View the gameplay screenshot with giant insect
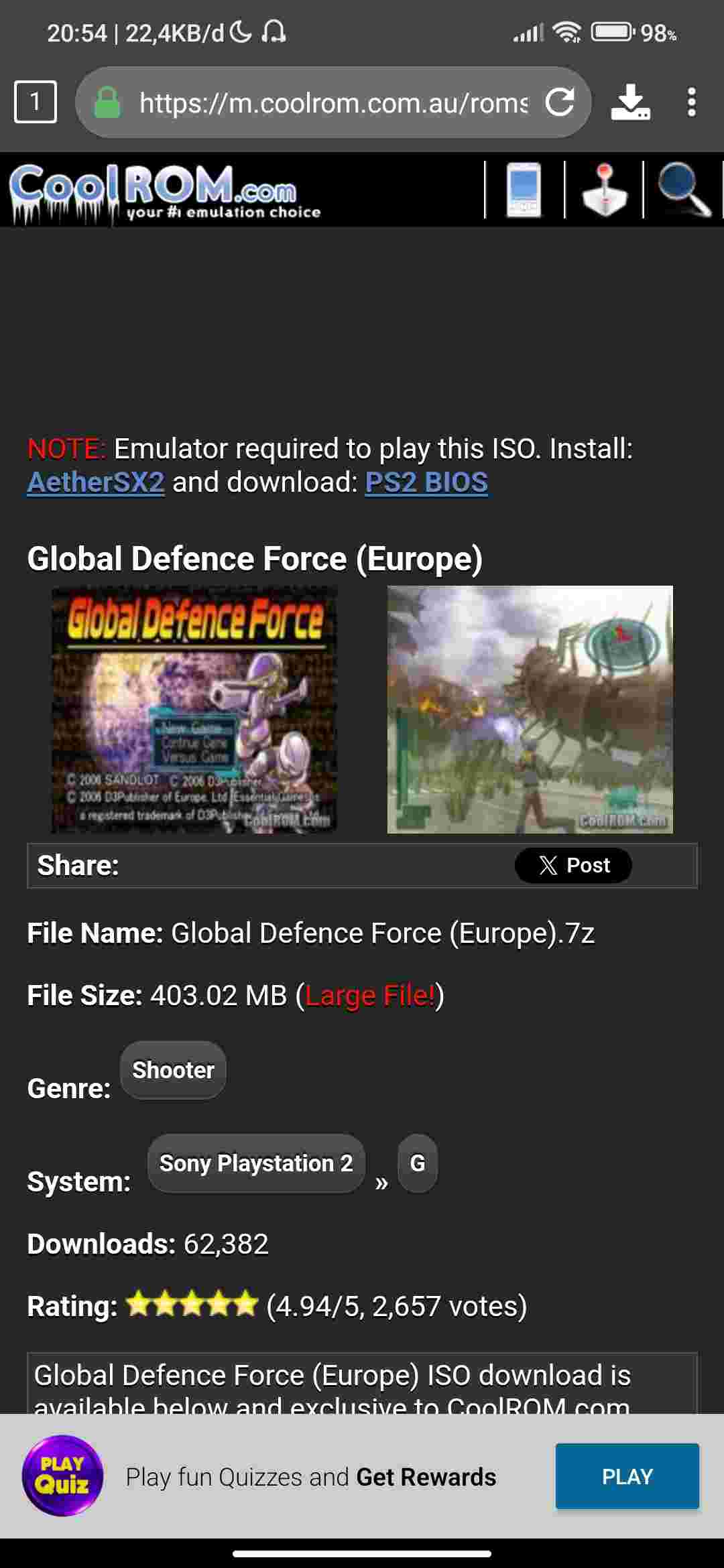 coord(530,710)
